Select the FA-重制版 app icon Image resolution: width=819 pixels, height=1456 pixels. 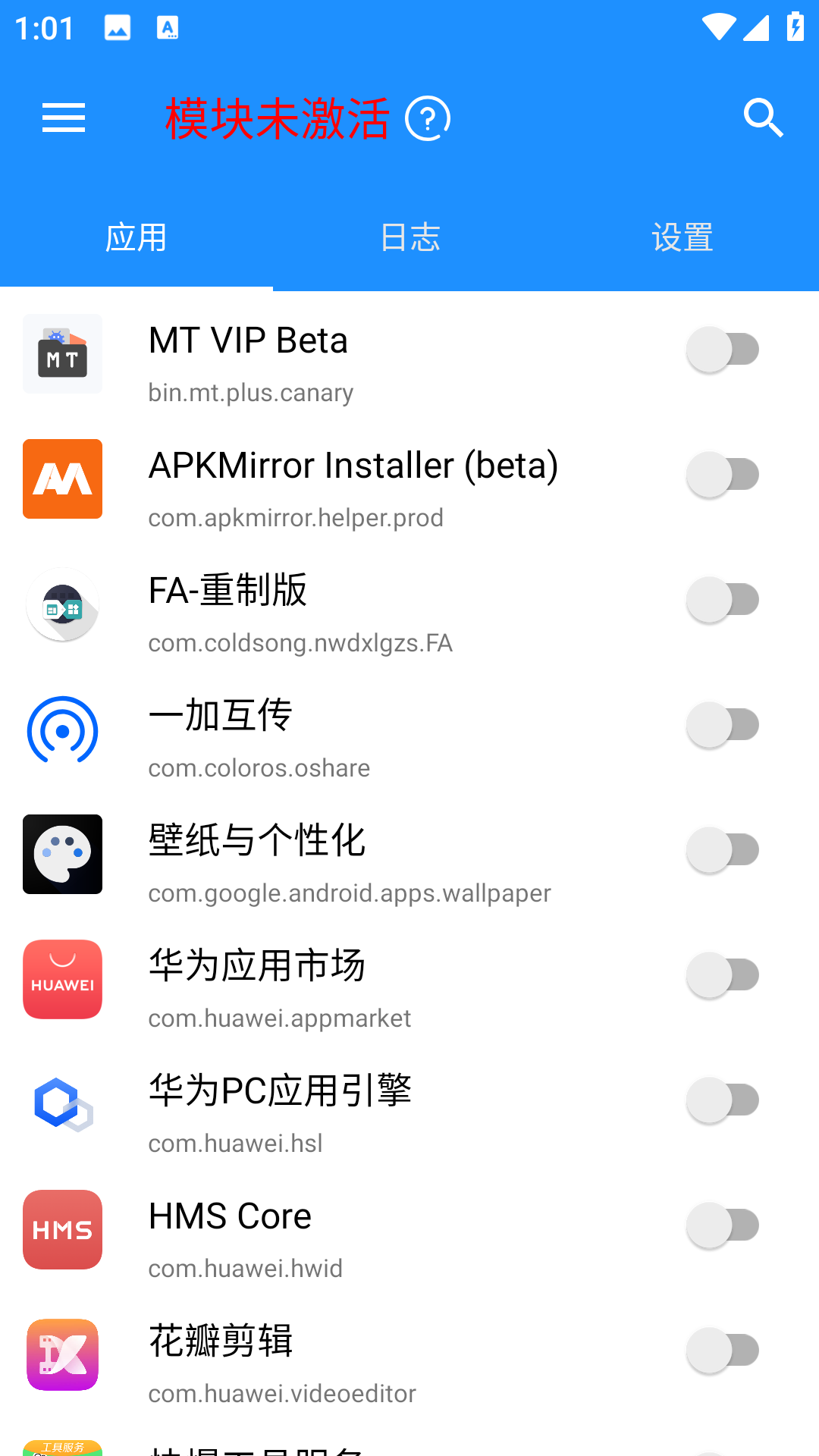(62, 604)
